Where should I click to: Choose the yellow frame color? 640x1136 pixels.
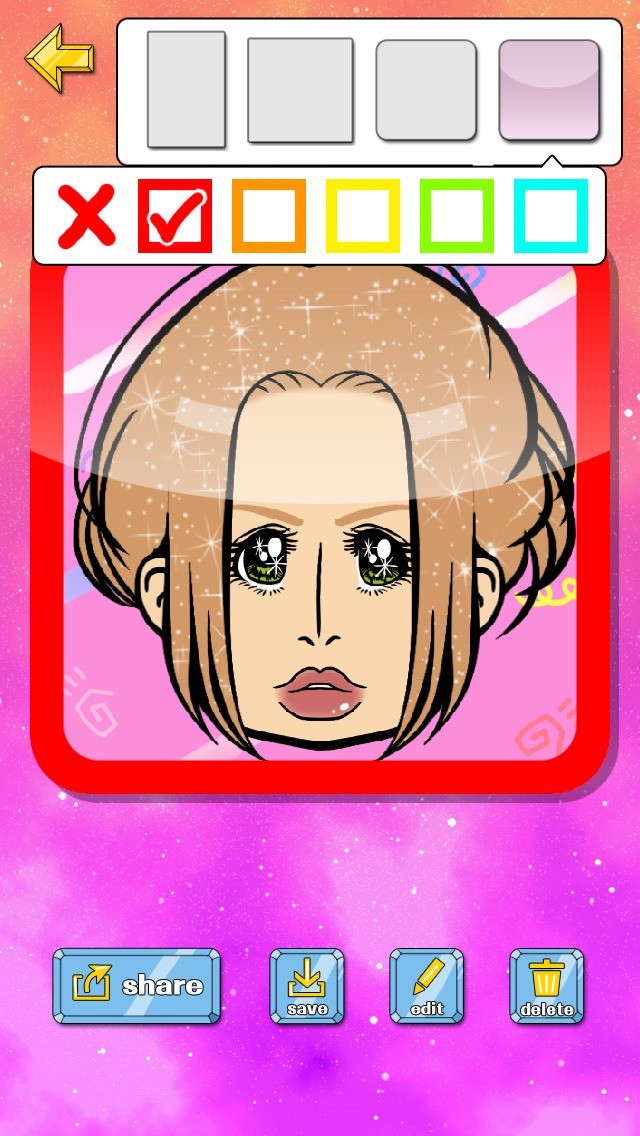[x=363, y=216]
